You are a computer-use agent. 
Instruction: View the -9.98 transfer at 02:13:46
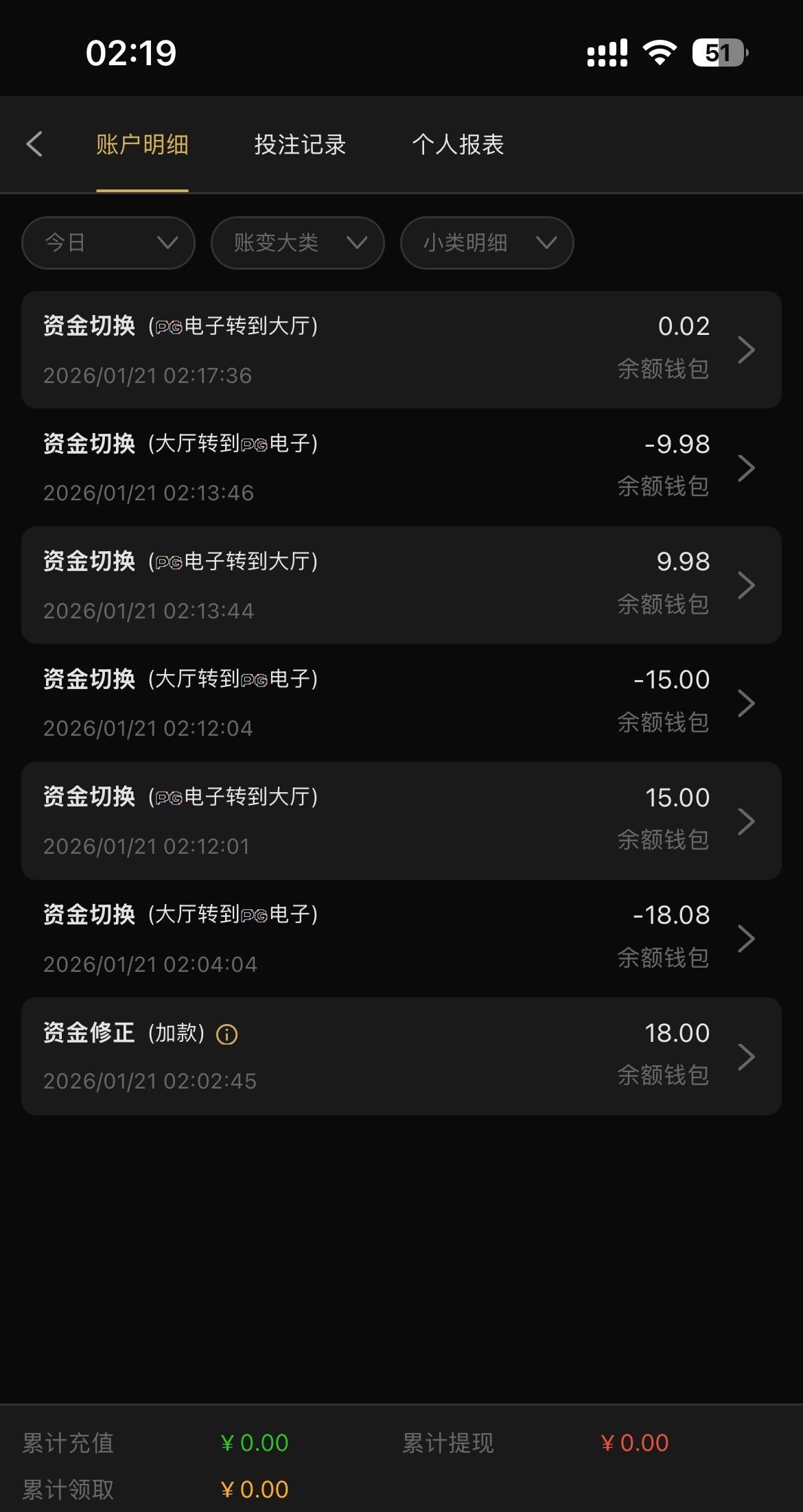(x=401, y=468)
